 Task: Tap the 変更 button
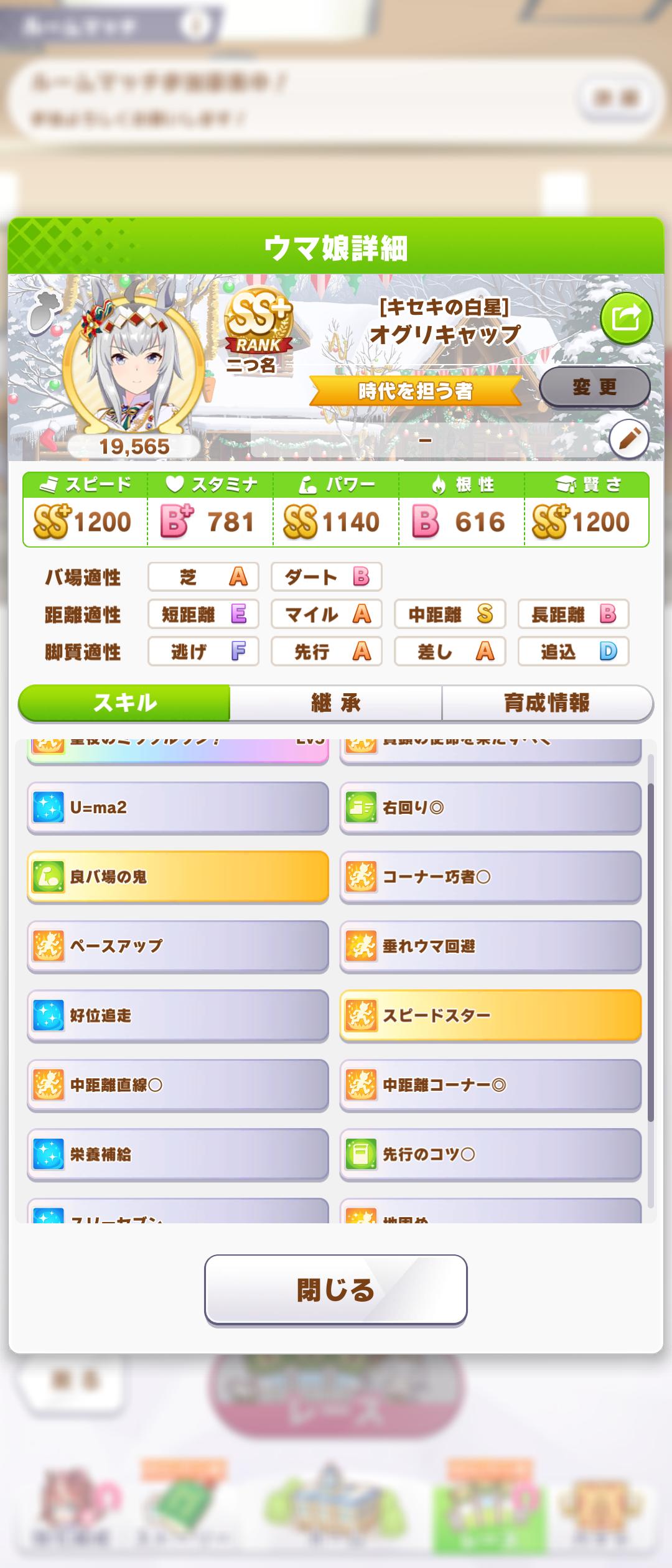coord(595,387)
